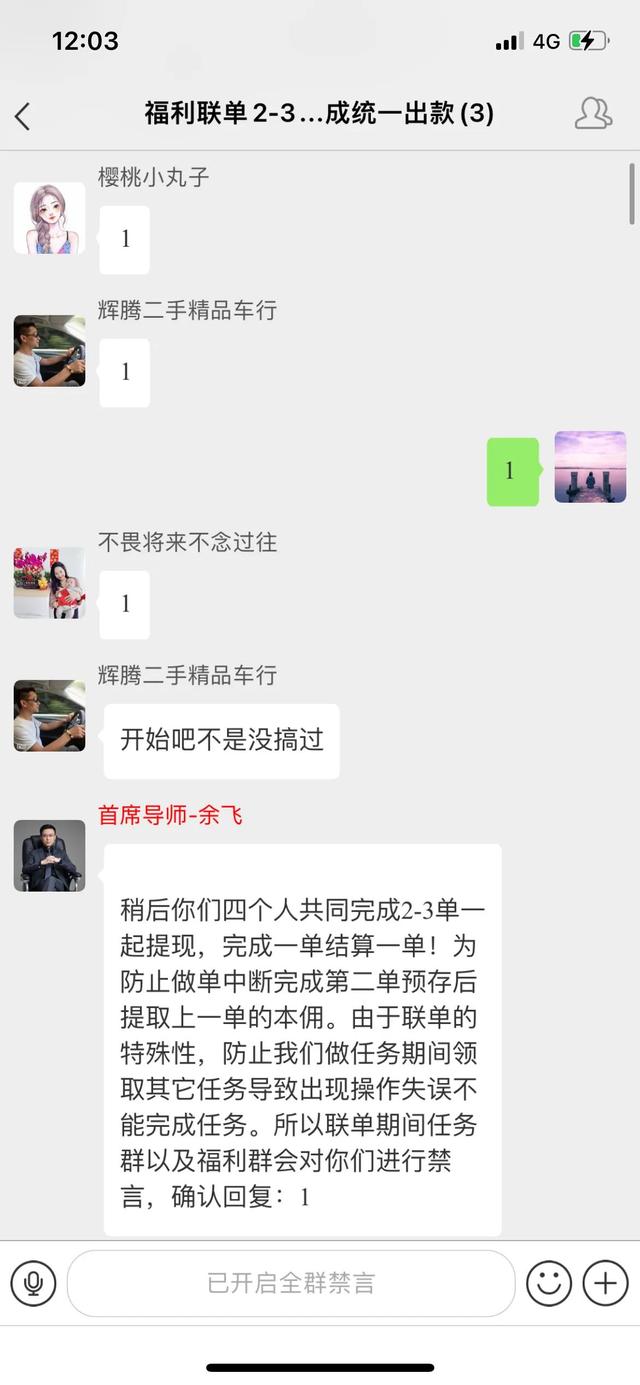Switch to voice message input

point(33,1282)
